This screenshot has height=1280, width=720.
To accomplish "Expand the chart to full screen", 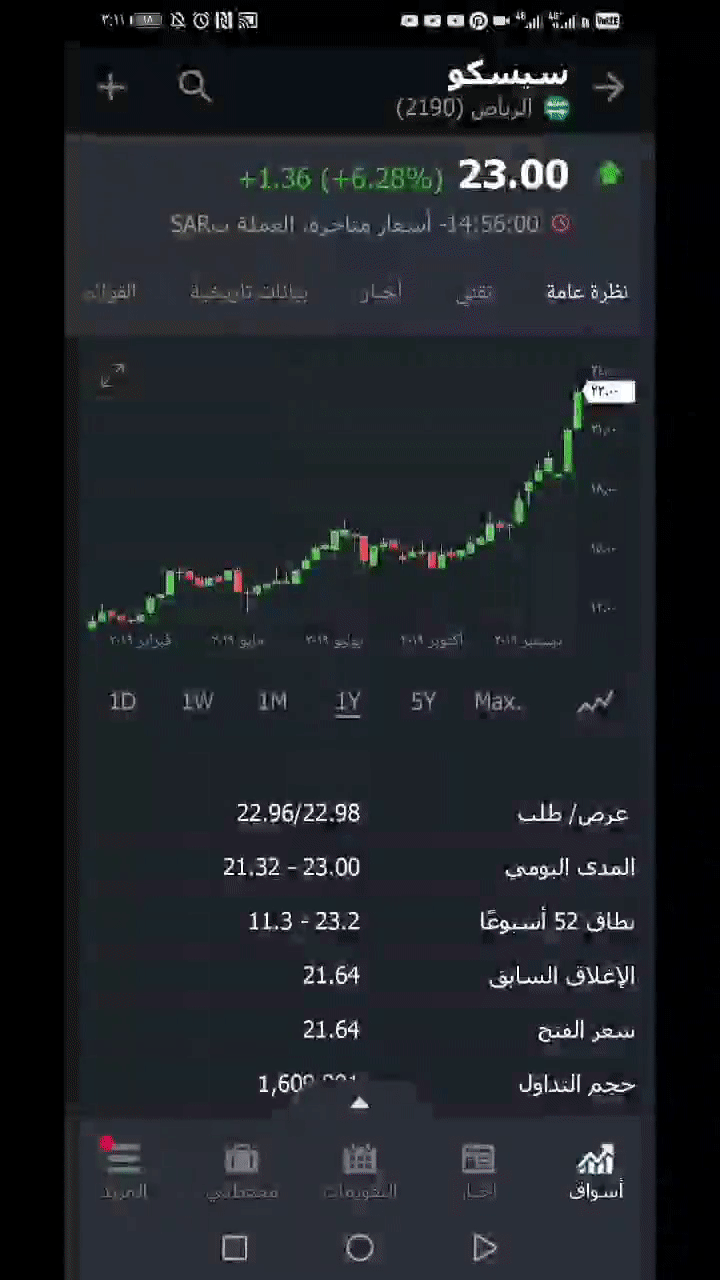I will tap(112, 377).
